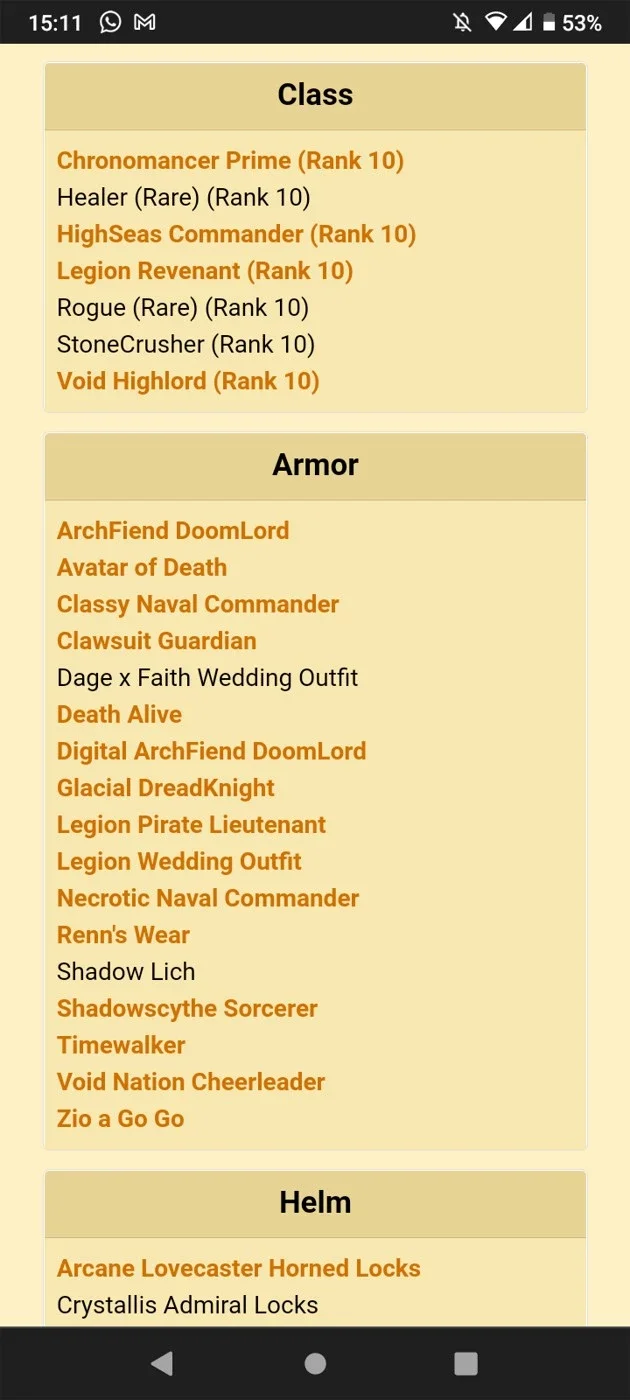Image resolution: width=630 pixels, height=1400 pixels.
Task: Select Void Nation Cheerleader
Action: [x=191, y=1082]
